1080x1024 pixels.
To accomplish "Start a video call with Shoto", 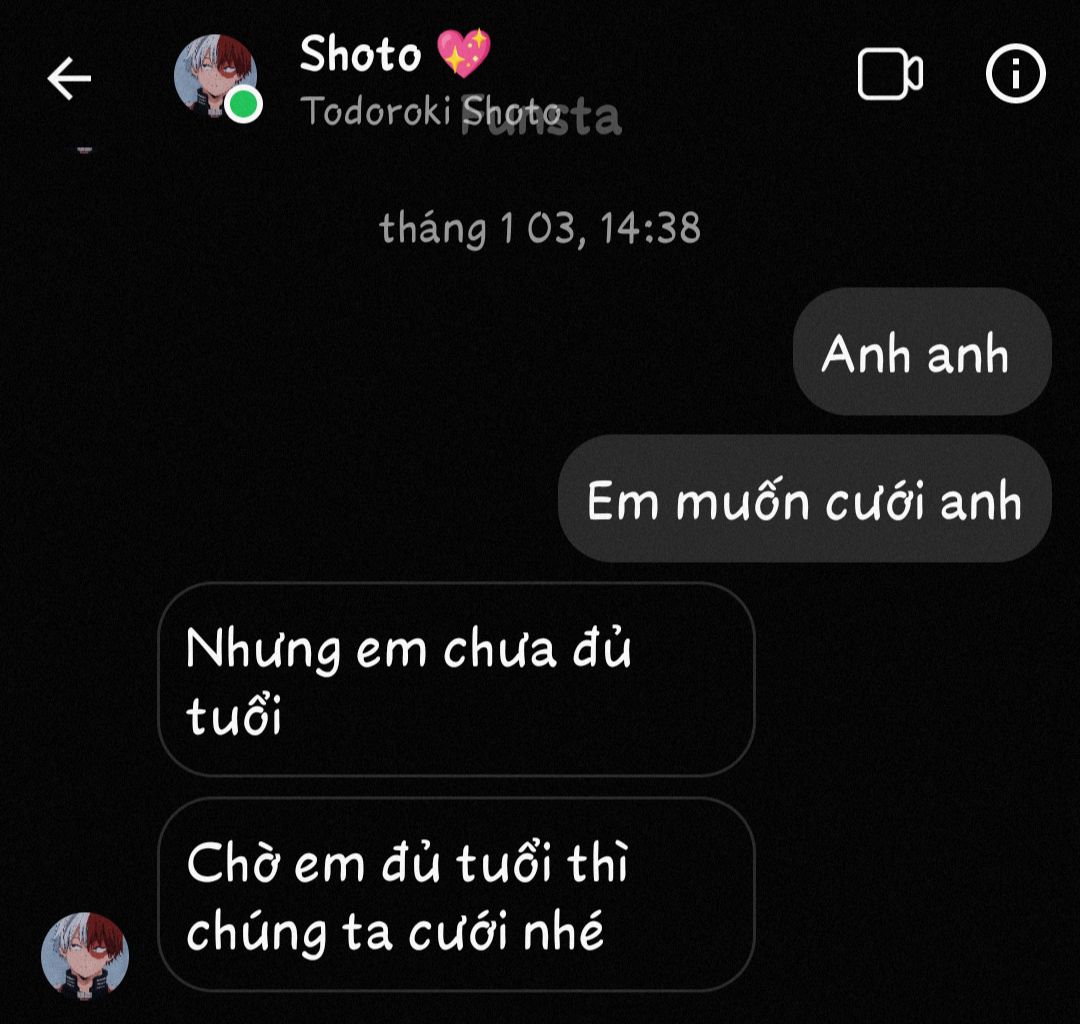I will pyautogui.click(x=889, y=75).
